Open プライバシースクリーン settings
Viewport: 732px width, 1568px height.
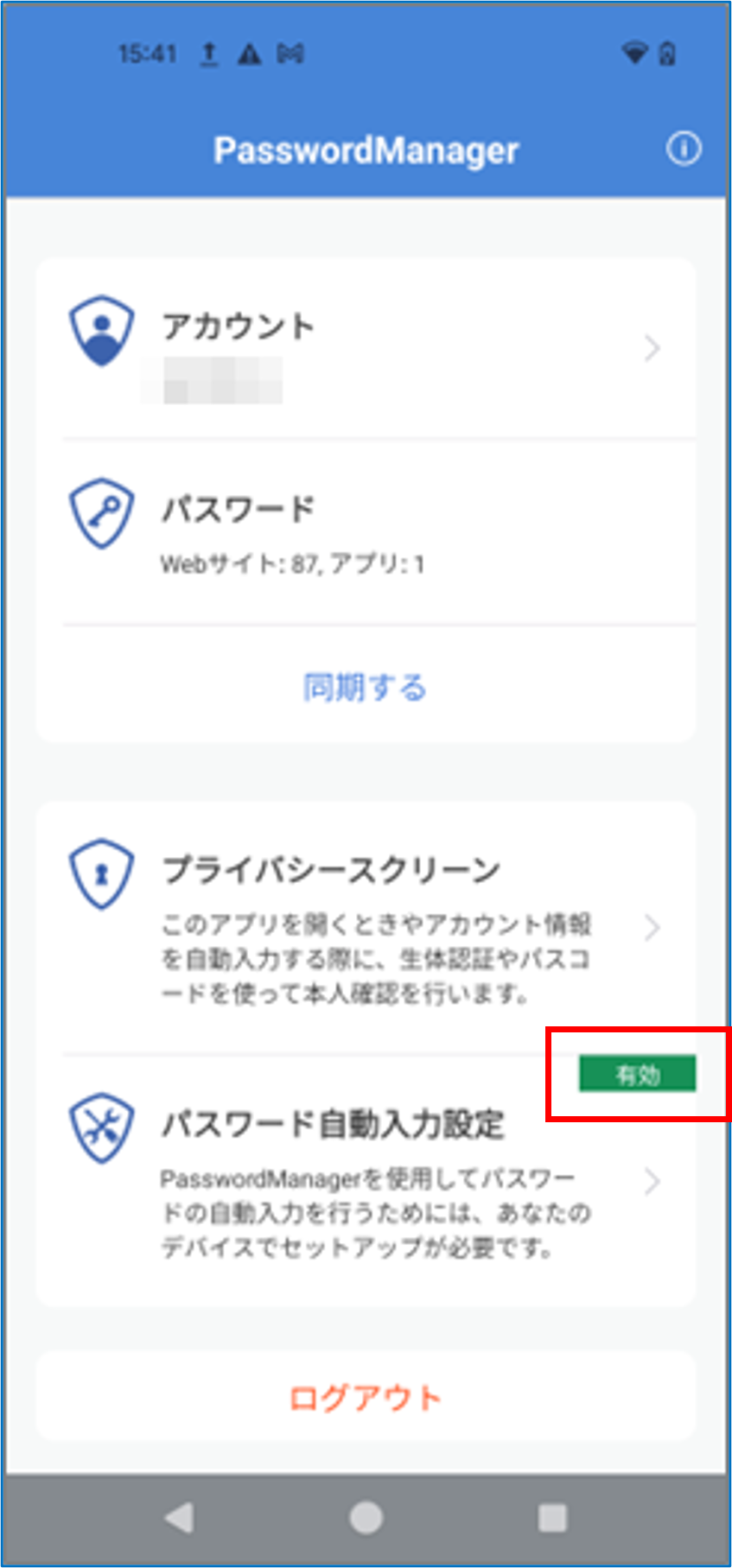coord(365,929)
